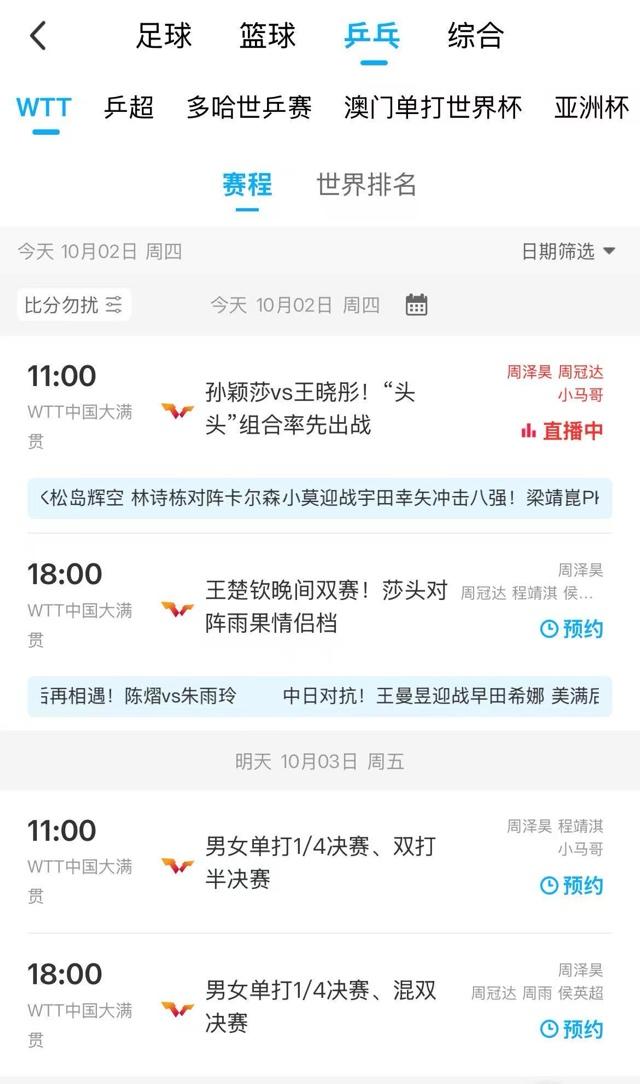This screenshot has width=640, height=1084.
Task: Switch to the 篮球 tab
Action: point(268,37)
